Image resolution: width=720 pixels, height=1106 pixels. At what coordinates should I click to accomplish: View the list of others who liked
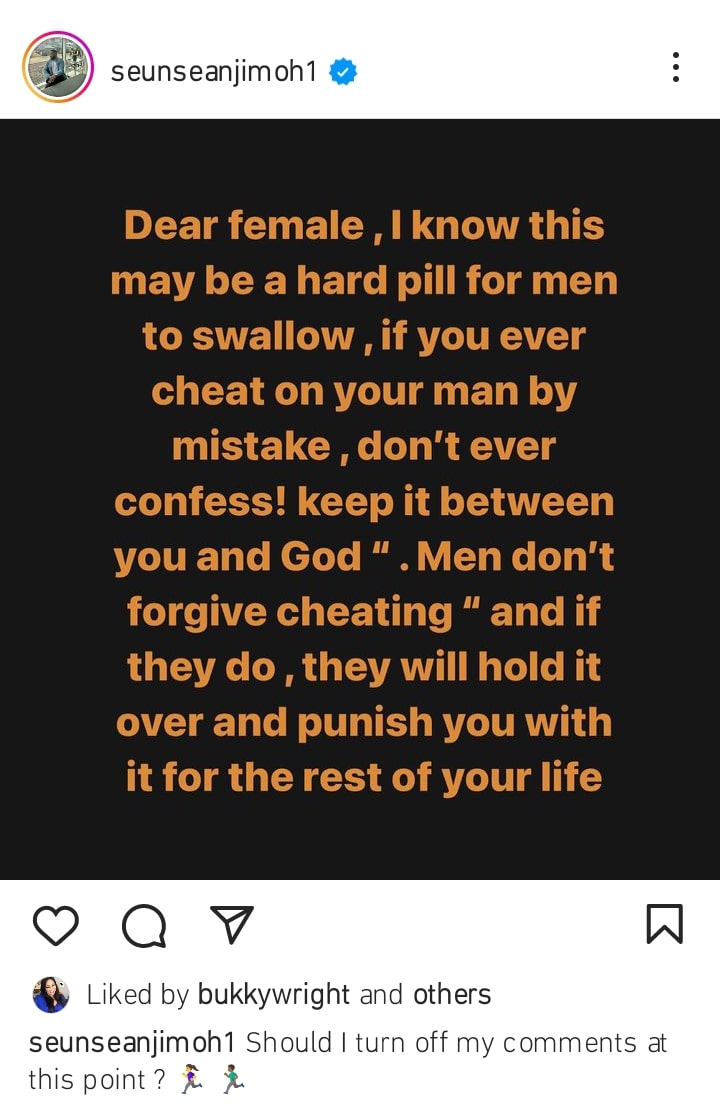click(x=452, y=994)
